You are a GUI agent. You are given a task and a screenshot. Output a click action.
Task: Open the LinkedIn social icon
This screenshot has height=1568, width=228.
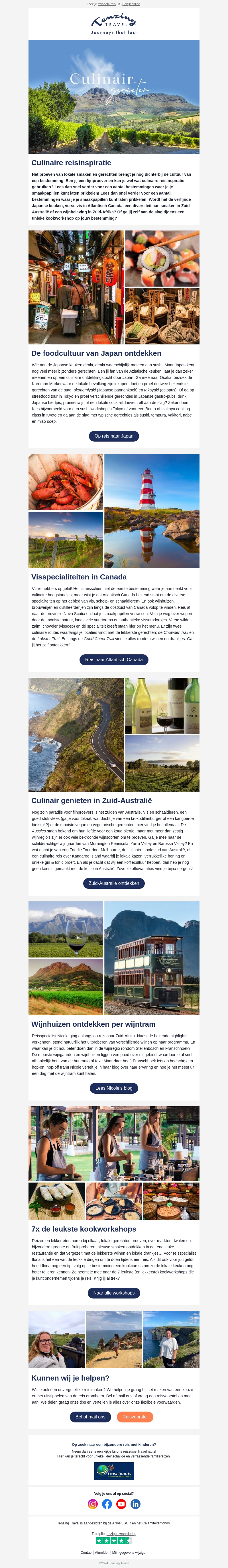pyautogui.click(x=135, y=1504)
